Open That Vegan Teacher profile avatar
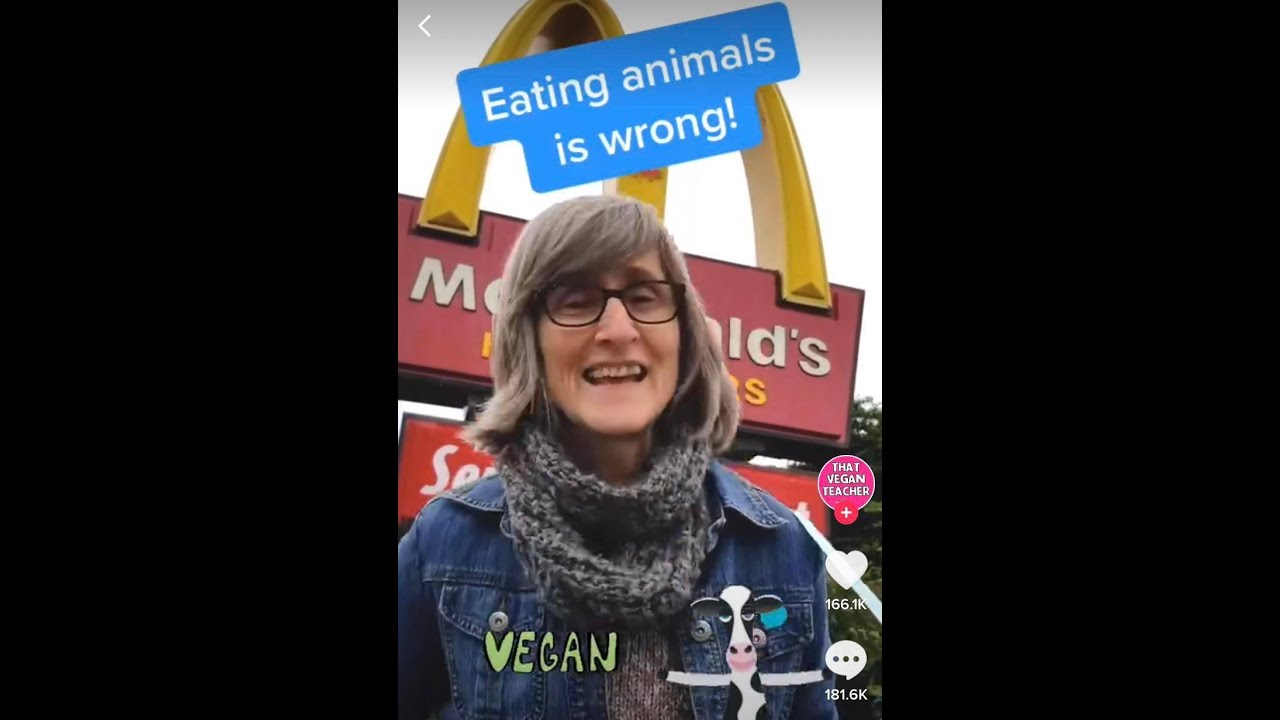Screen dimensions: 1280x720 846,481
